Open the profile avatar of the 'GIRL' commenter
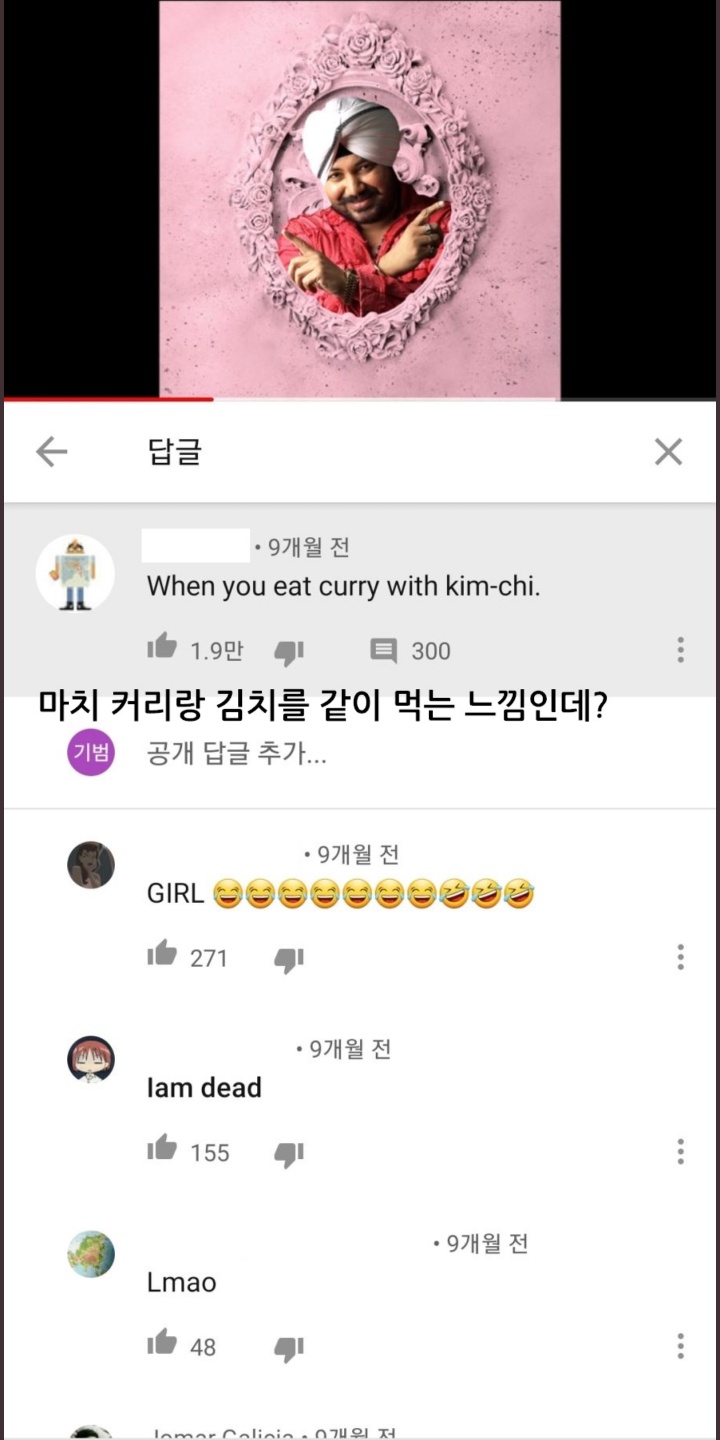Screen dimensions: 720x1440 [x=91, y=865]
